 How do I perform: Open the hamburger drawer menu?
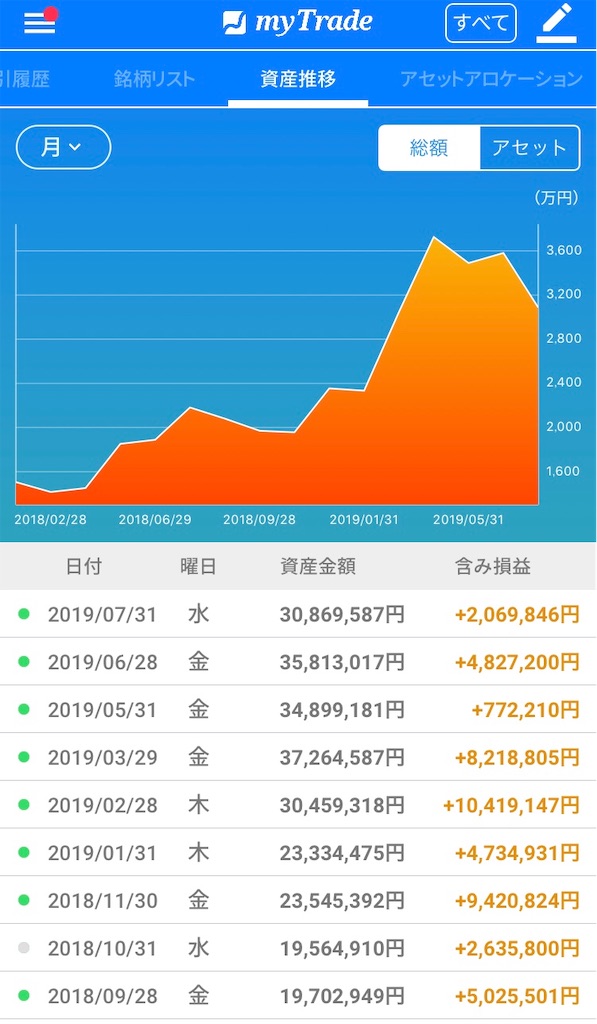coord(40,23)
